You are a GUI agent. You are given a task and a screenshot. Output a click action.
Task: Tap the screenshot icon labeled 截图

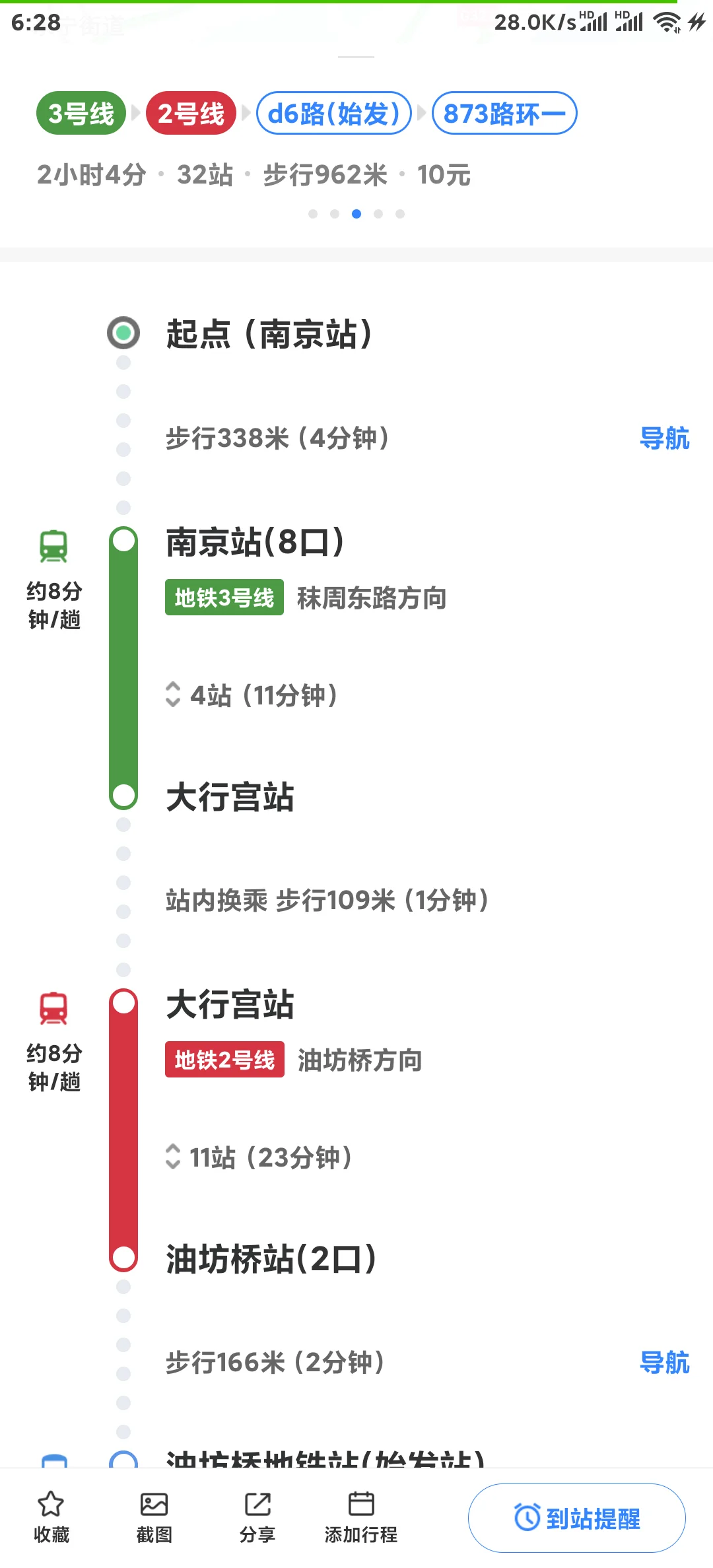tap(153, 1512)
